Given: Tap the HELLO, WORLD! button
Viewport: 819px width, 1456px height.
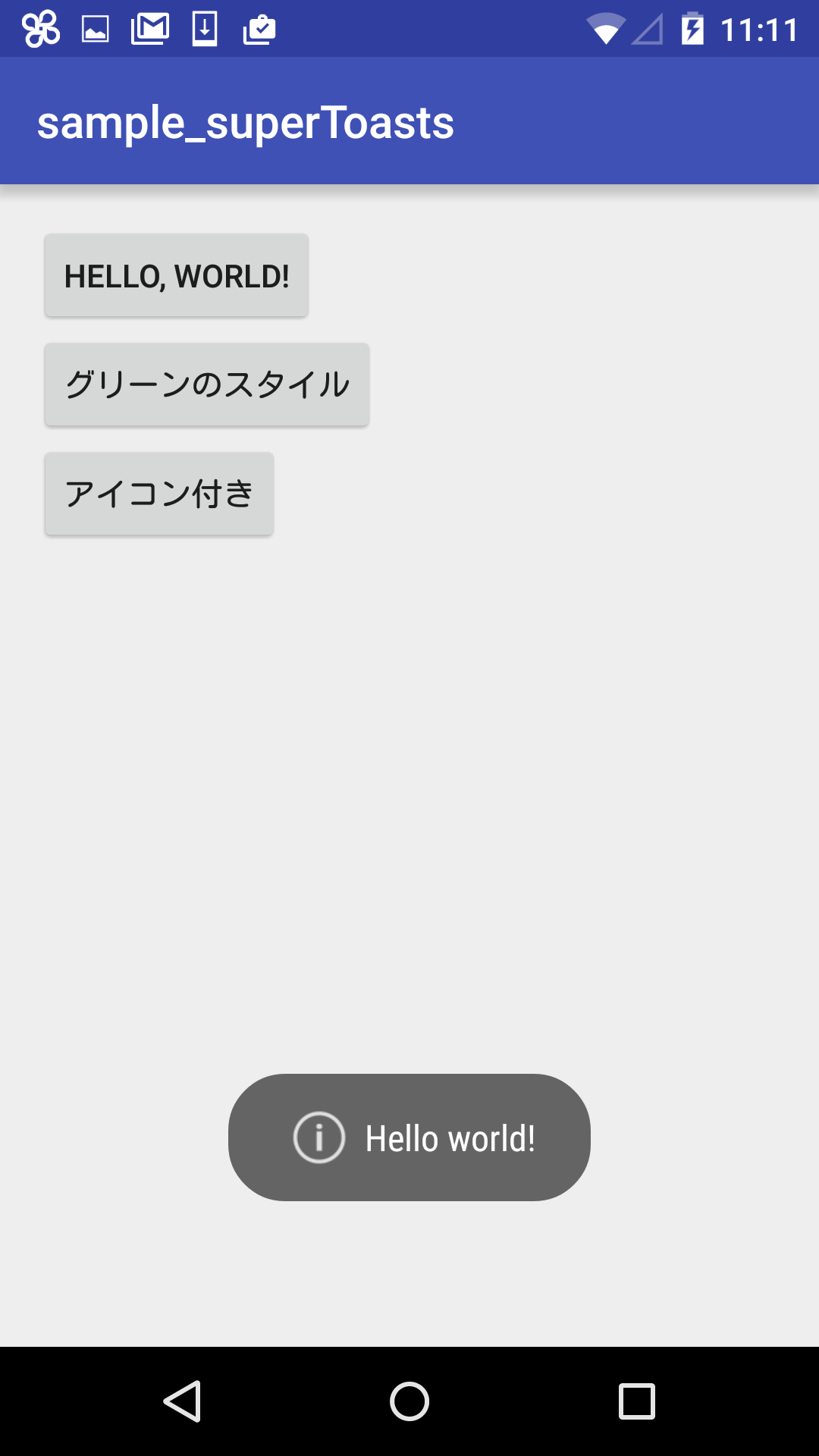Looking at the screenshot, I should click(x=177, y=275).
